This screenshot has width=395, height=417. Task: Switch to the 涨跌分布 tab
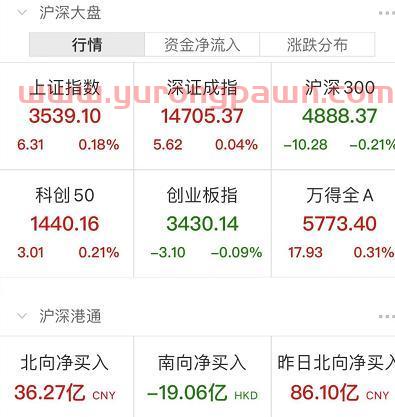317,44
